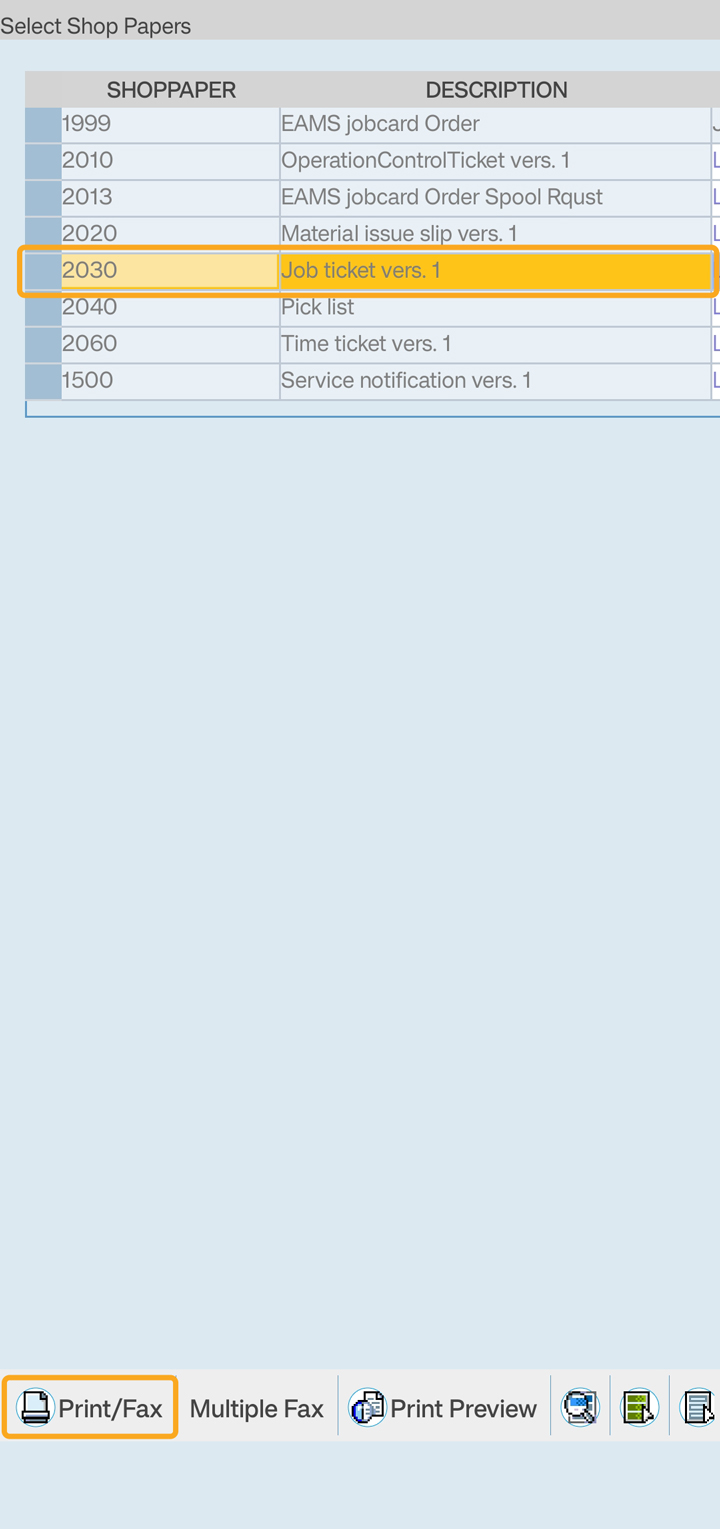
Task: Select row 2020 Material issue slip
Action: (x=372, y=234)
